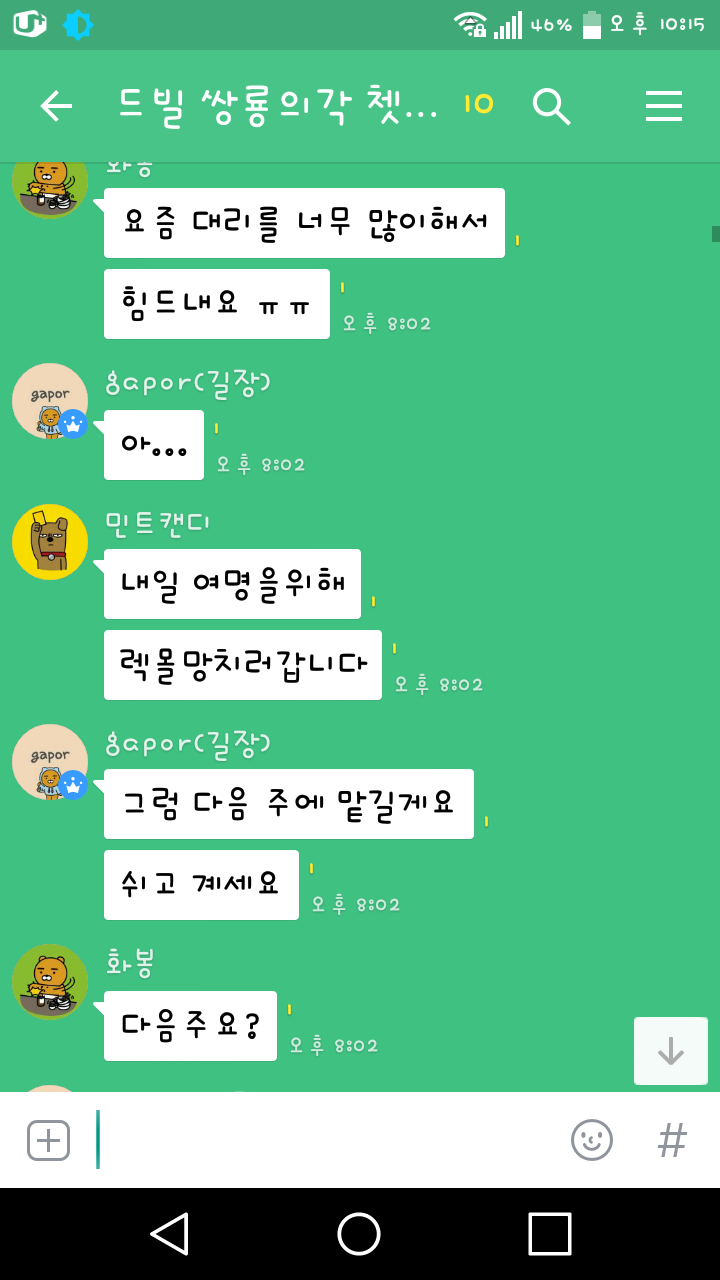Open the emoticon picker
Viewport: 720px width, 1280px height.
click(591, 1140)
